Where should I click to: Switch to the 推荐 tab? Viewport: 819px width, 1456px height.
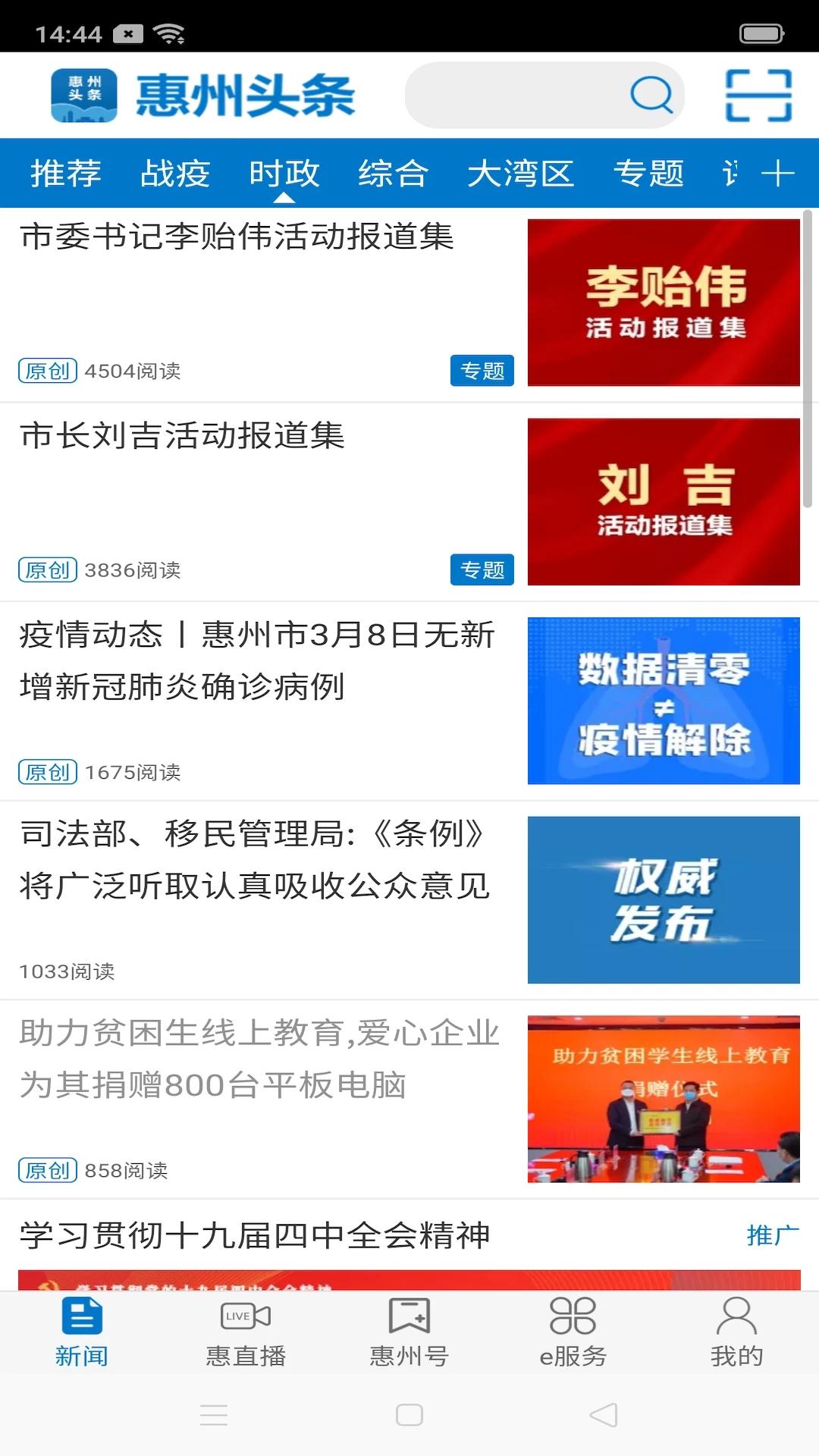(66, 173)
